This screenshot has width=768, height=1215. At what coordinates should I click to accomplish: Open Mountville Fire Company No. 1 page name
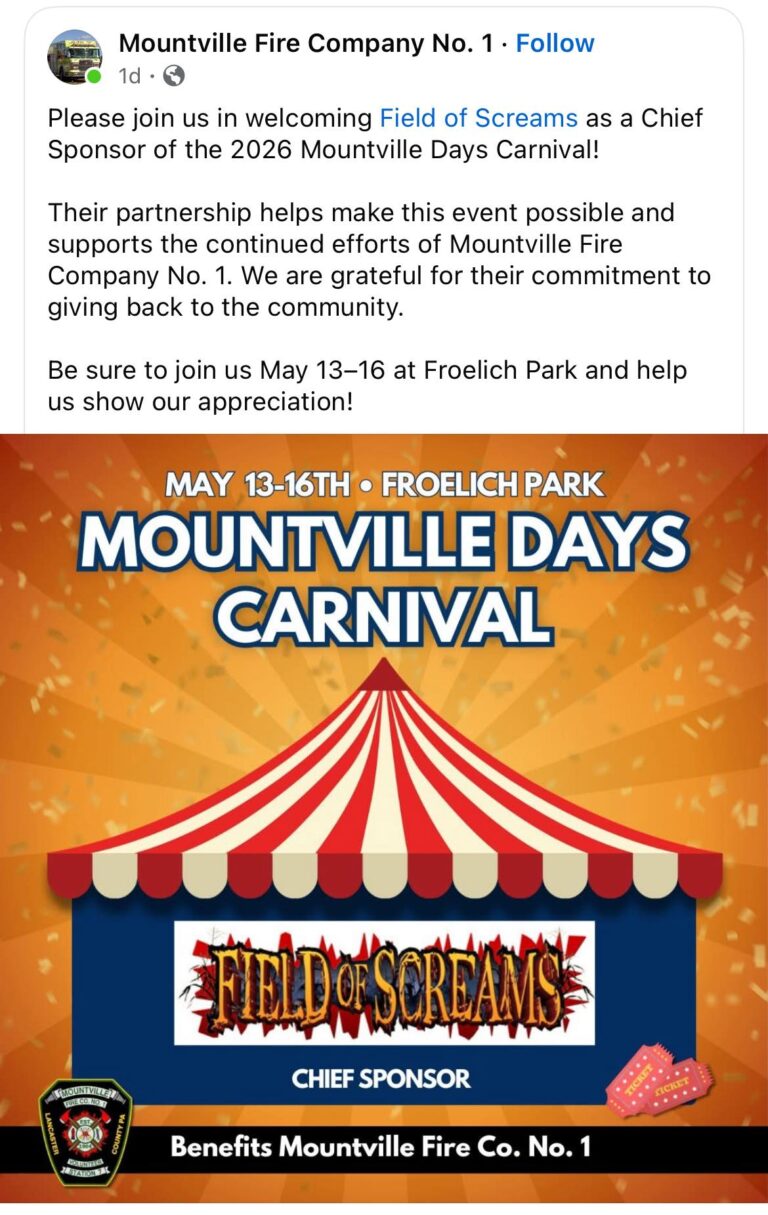307,43
